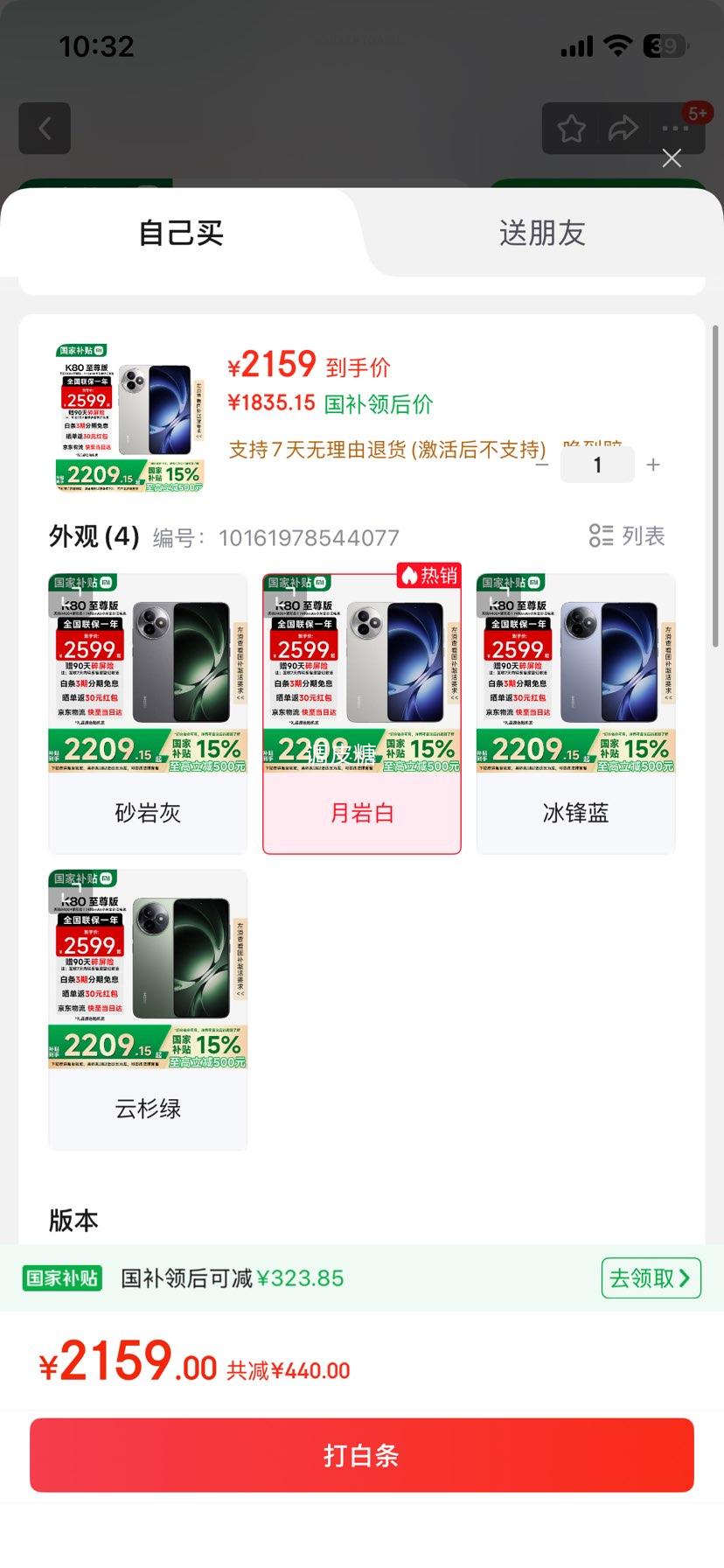Viewport: 724px width, 1568px height.
Task: Select the 自己买 tab
Action: click(x=181, y=233)
